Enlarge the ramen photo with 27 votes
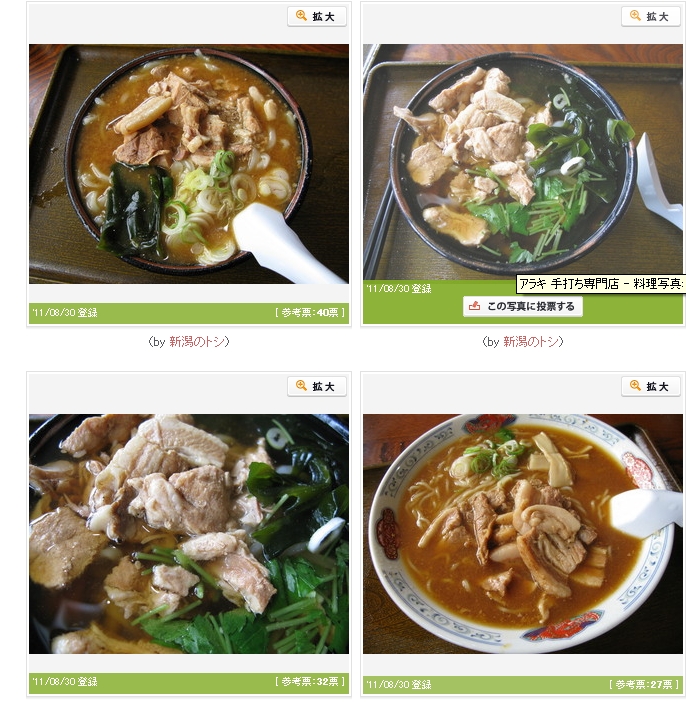Viewport: 686px width, 702px height. (651, 386)
